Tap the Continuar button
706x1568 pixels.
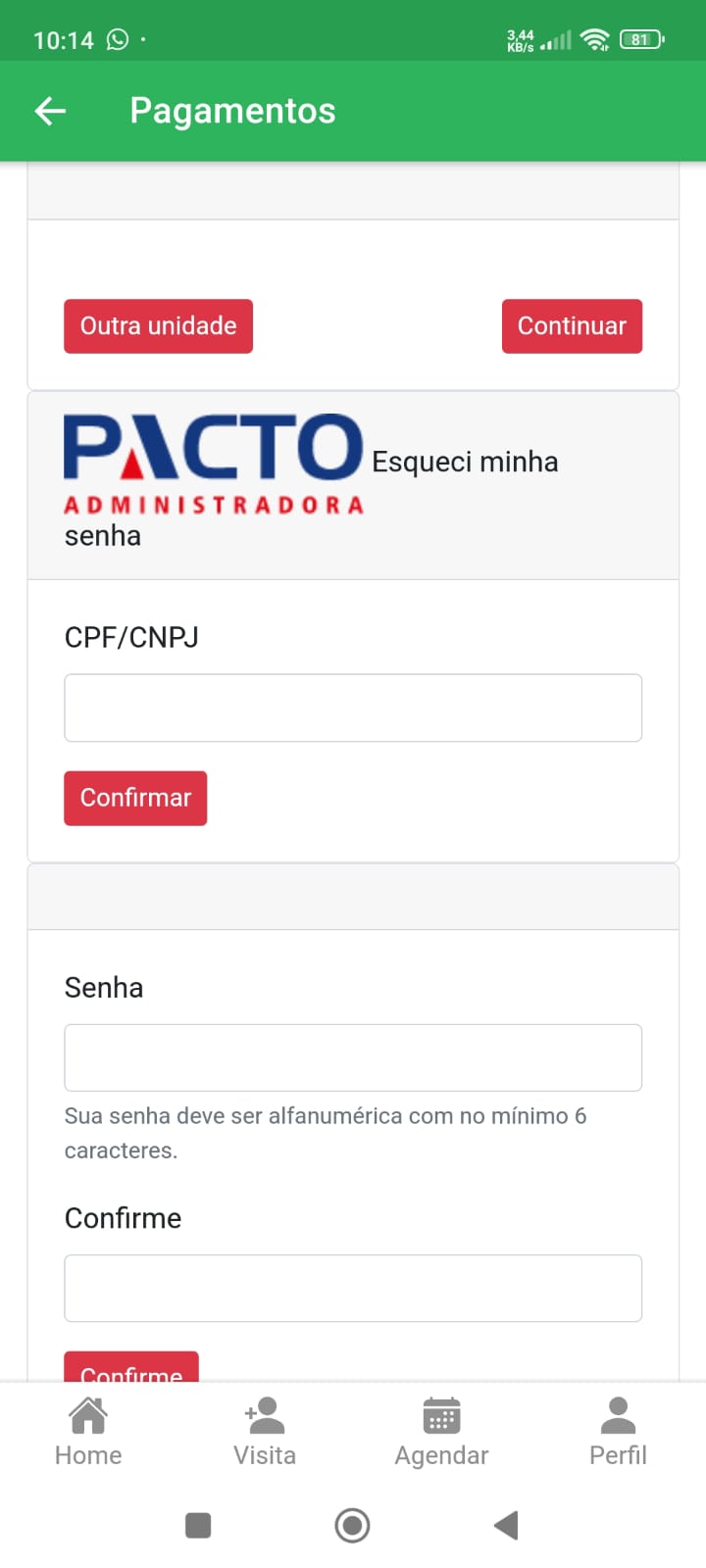[x=572, y=326]
